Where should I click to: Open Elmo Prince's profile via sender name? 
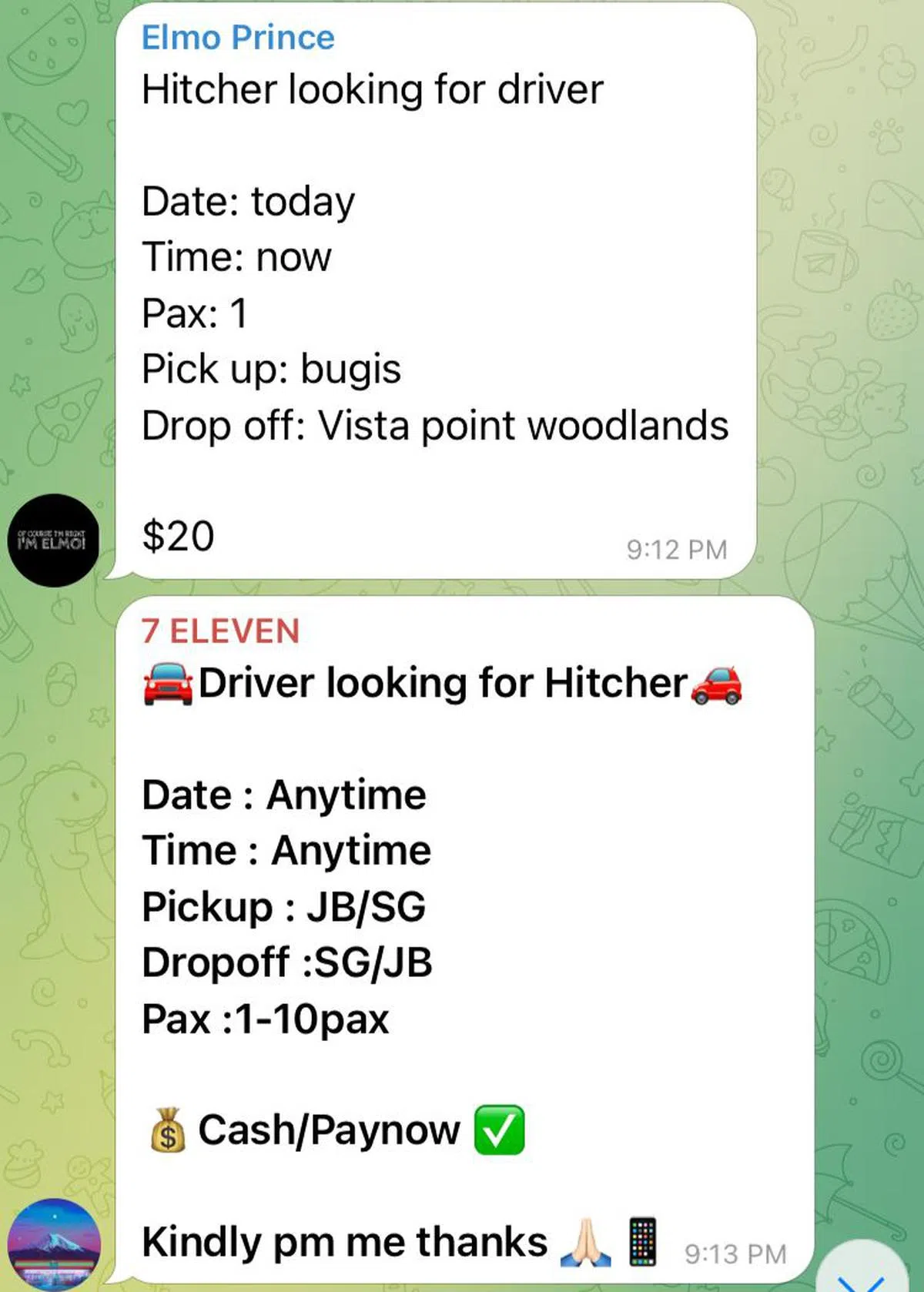[238, 38]
